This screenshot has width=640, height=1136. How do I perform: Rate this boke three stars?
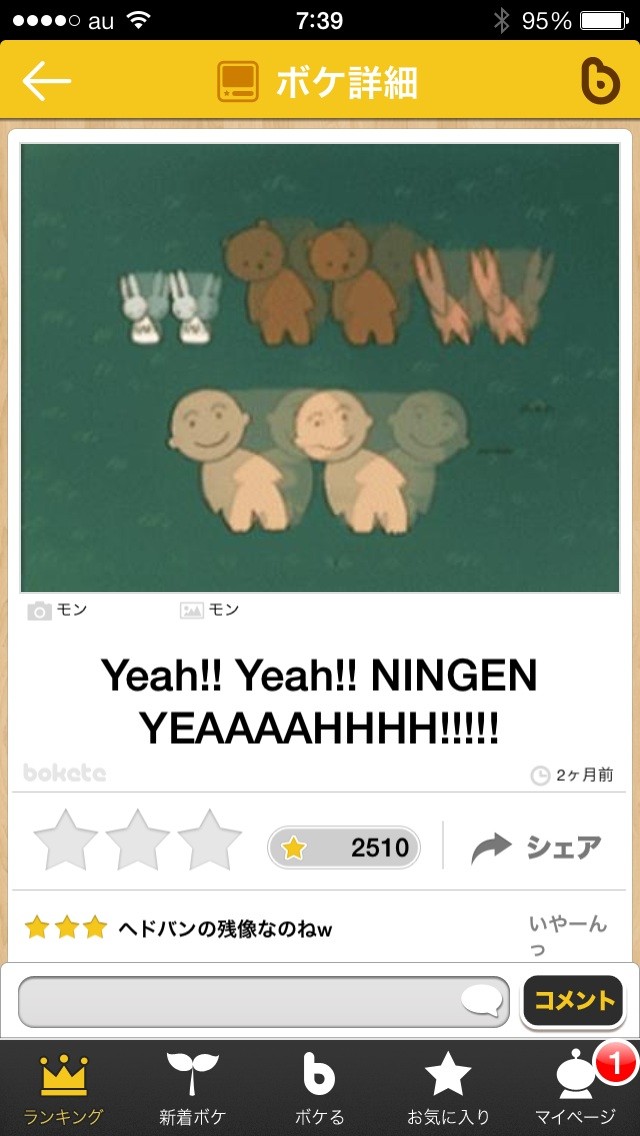pos(209,840)
